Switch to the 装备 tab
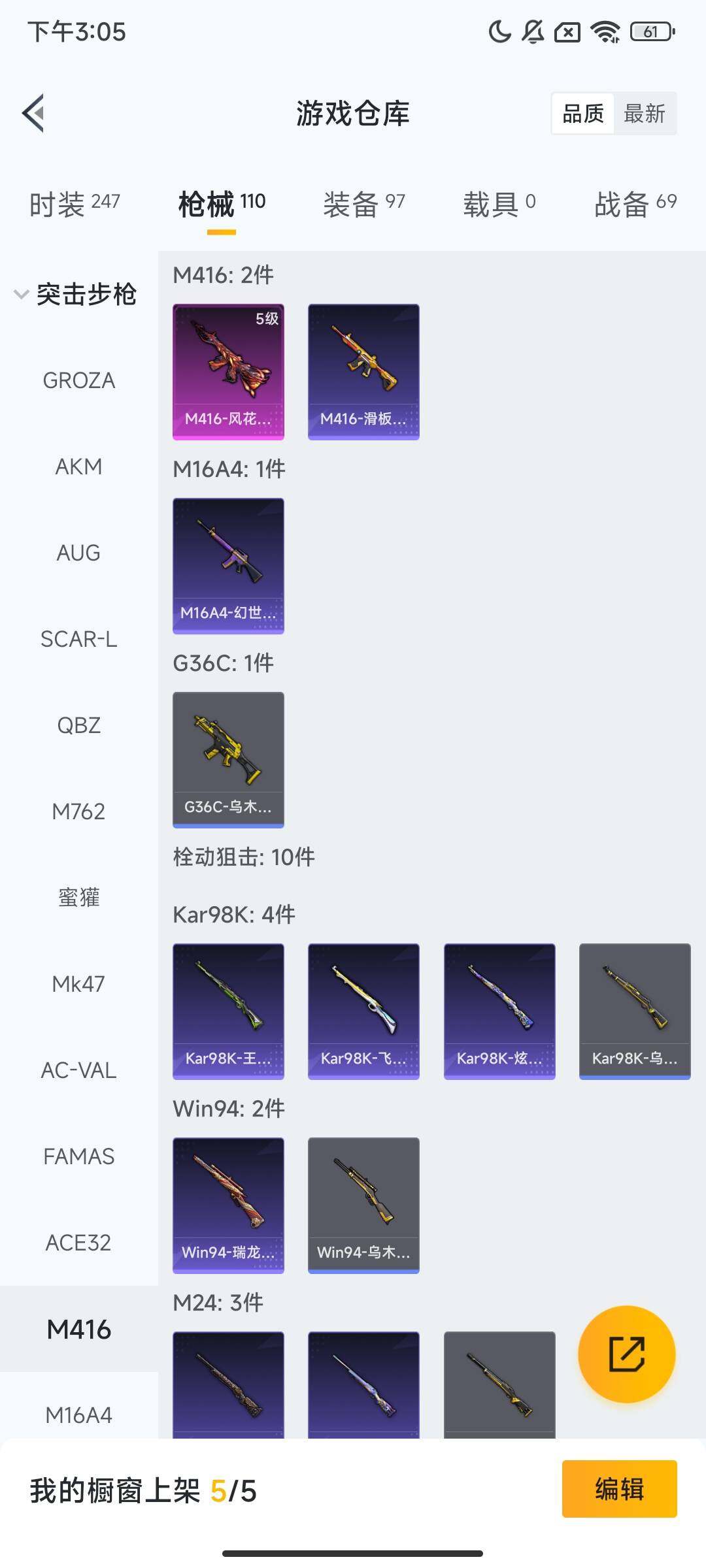 tap(363, 204)
